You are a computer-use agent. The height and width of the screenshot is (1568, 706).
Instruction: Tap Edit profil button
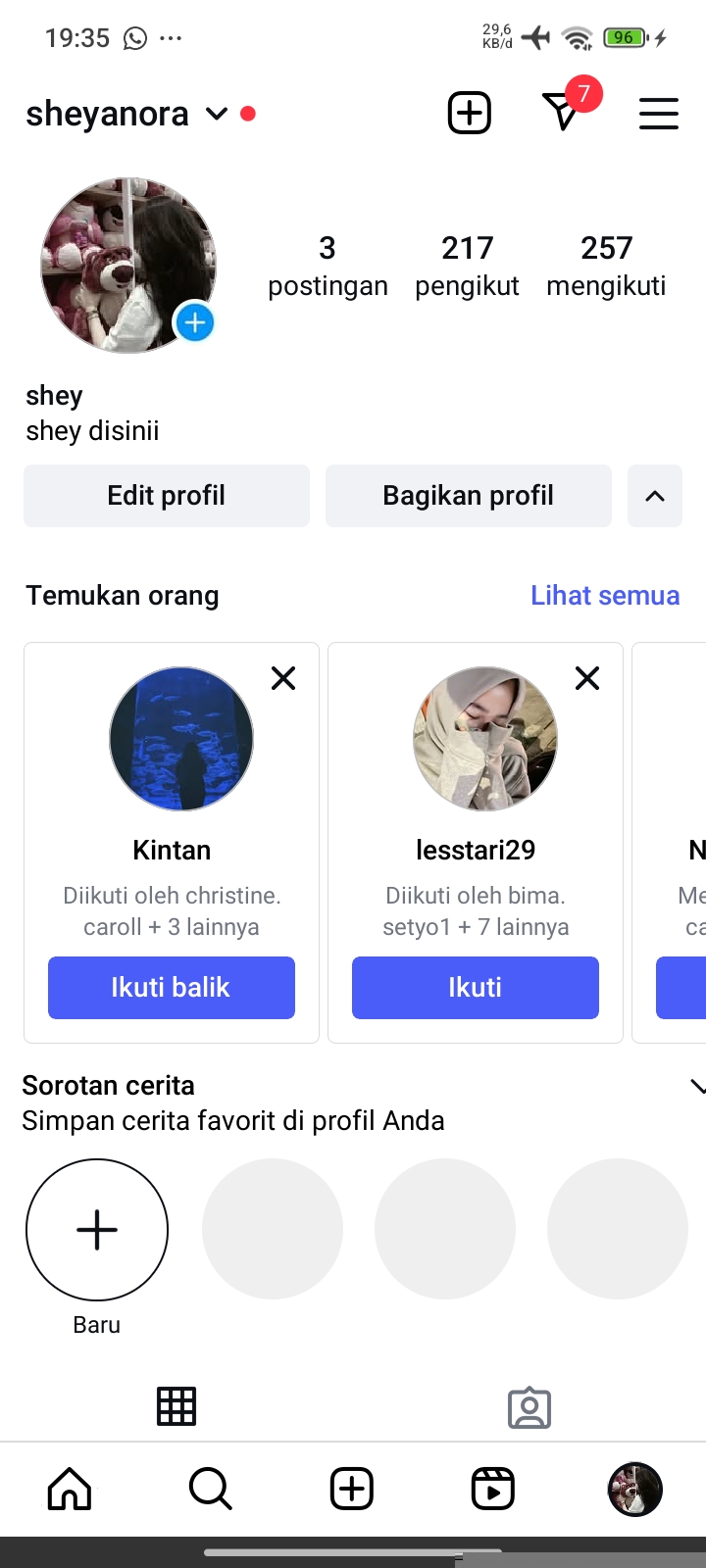click(x=167, y=496)
